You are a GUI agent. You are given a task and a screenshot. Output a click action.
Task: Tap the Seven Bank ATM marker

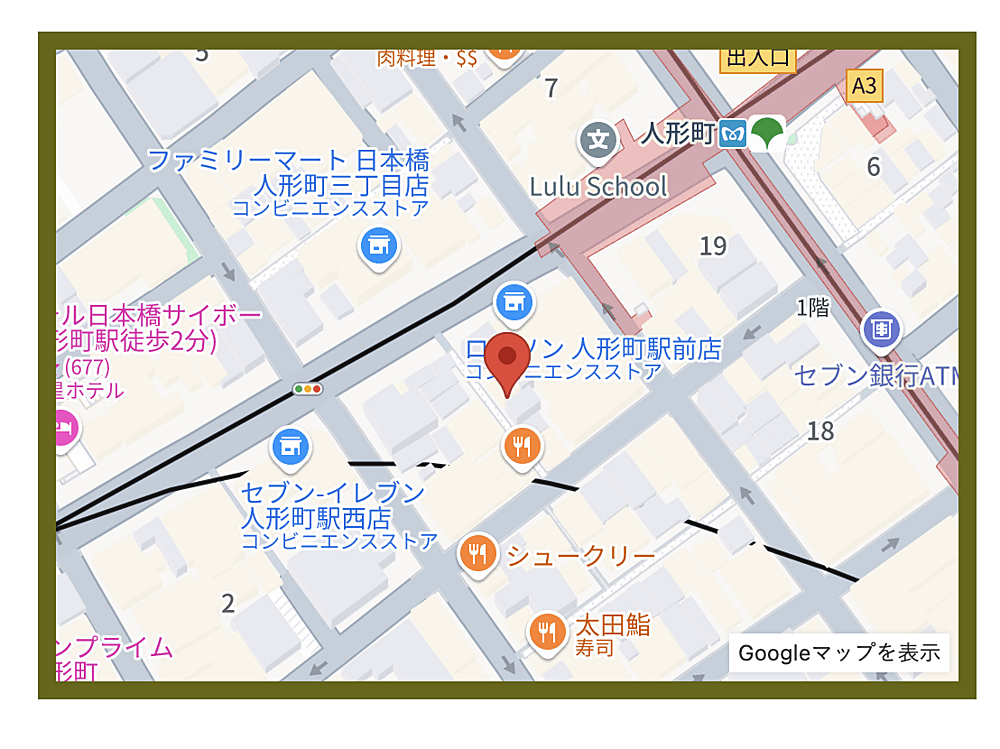pos(881,327)
